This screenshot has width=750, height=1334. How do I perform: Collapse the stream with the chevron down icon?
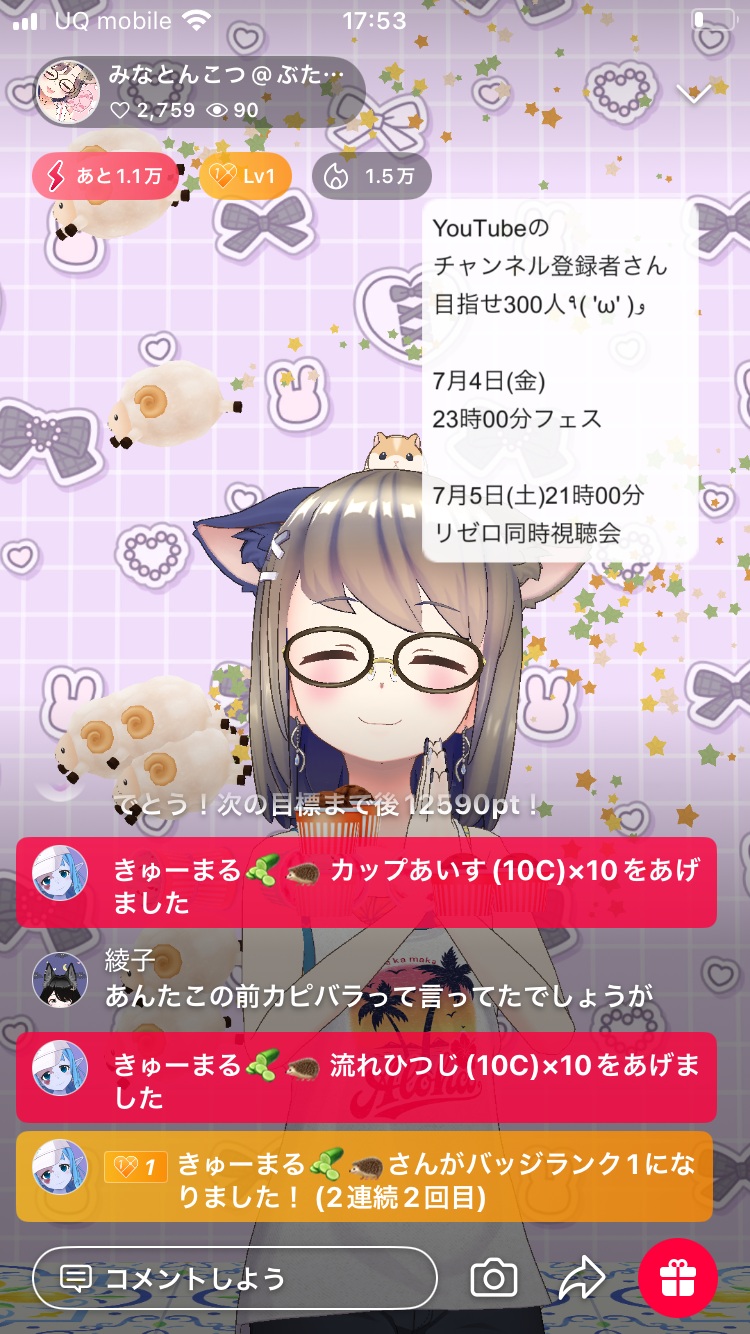693,93
